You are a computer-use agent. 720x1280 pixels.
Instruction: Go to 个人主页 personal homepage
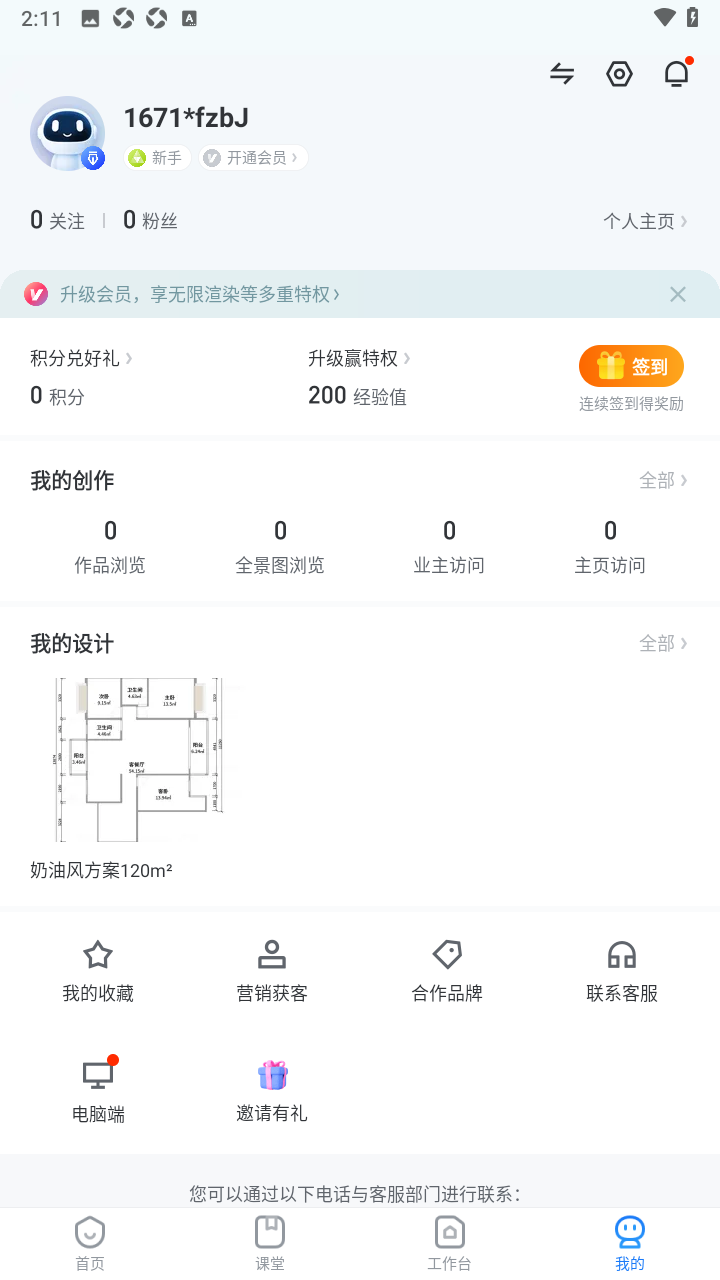(645, 221)
